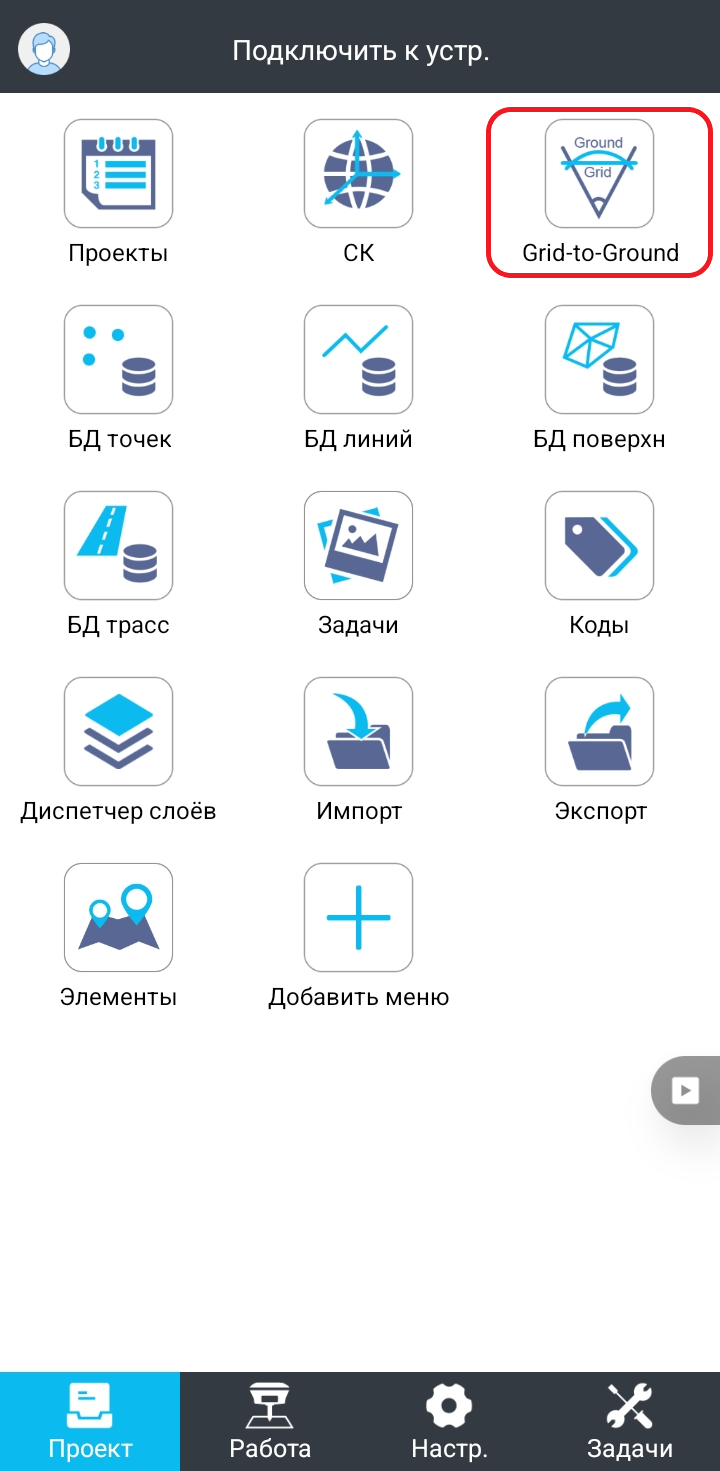This screenshot has height=1471, width=720.
Task: Launch Grid-to-Ground tool
Action: tap(599, 174)
